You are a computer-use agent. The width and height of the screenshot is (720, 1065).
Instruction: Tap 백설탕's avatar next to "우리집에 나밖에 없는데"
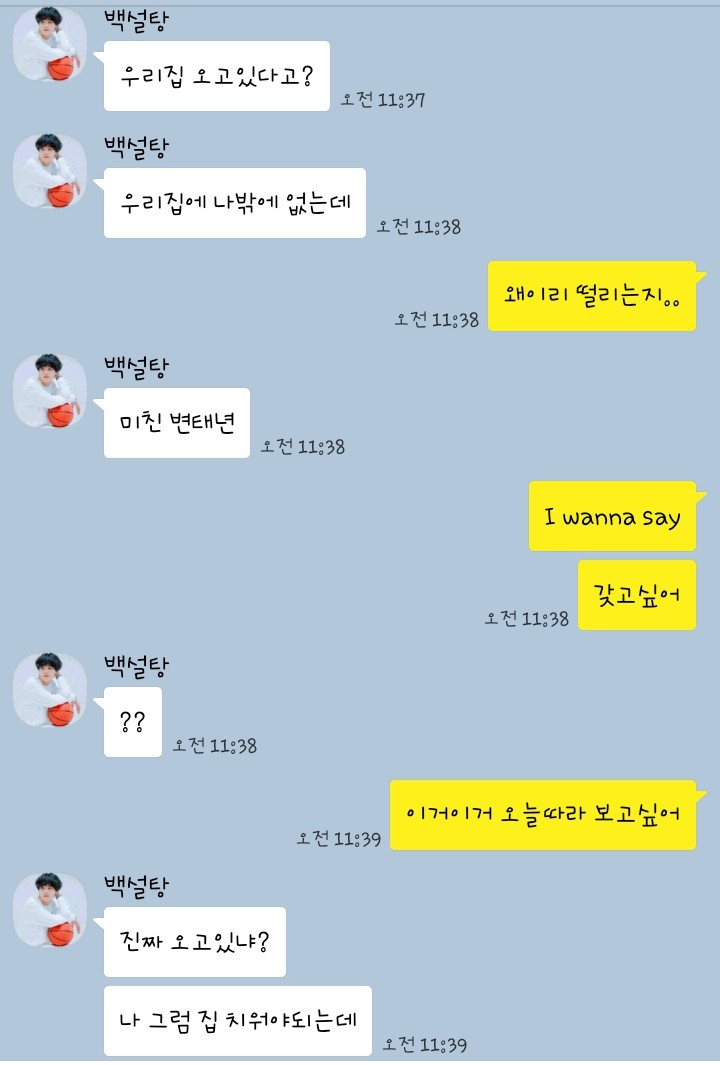(50, 171)
